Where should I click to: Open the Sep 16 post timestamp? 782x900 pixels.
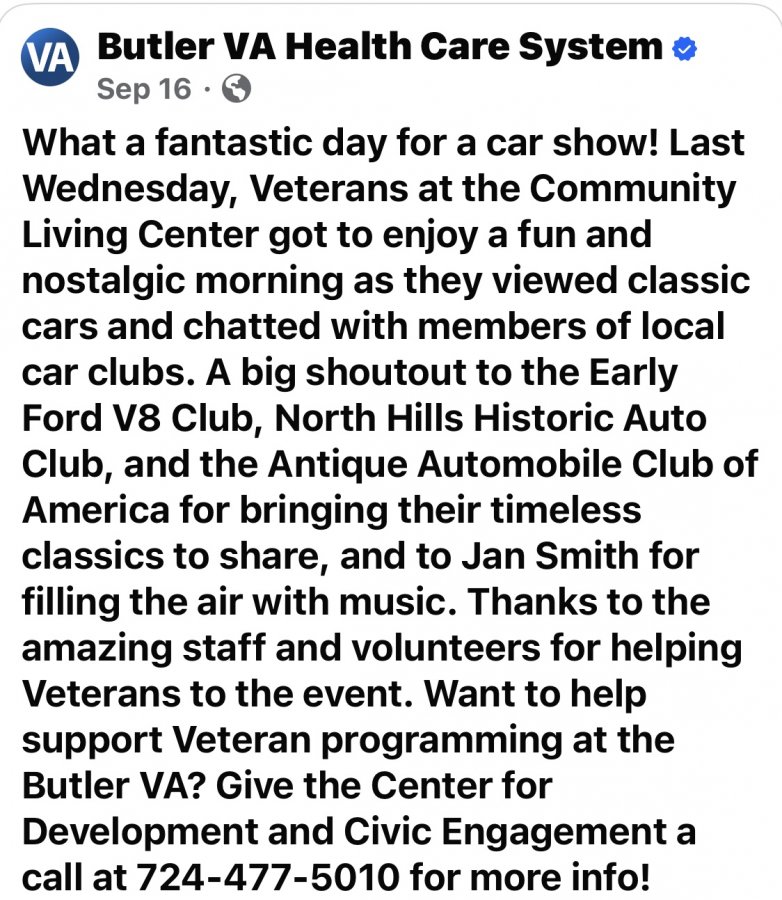143,89
